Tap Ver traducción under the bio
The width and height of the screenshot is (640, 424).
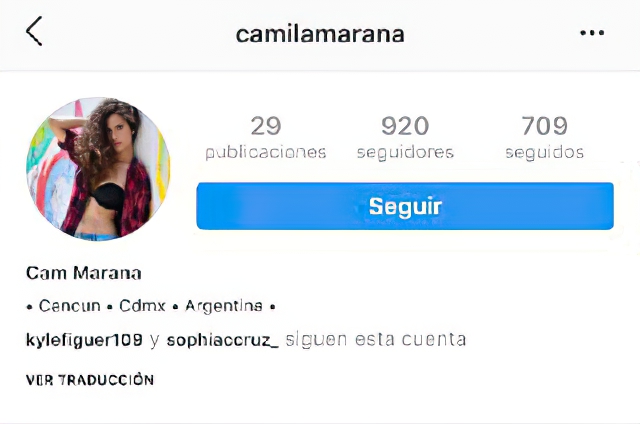(x=90, y=380)
